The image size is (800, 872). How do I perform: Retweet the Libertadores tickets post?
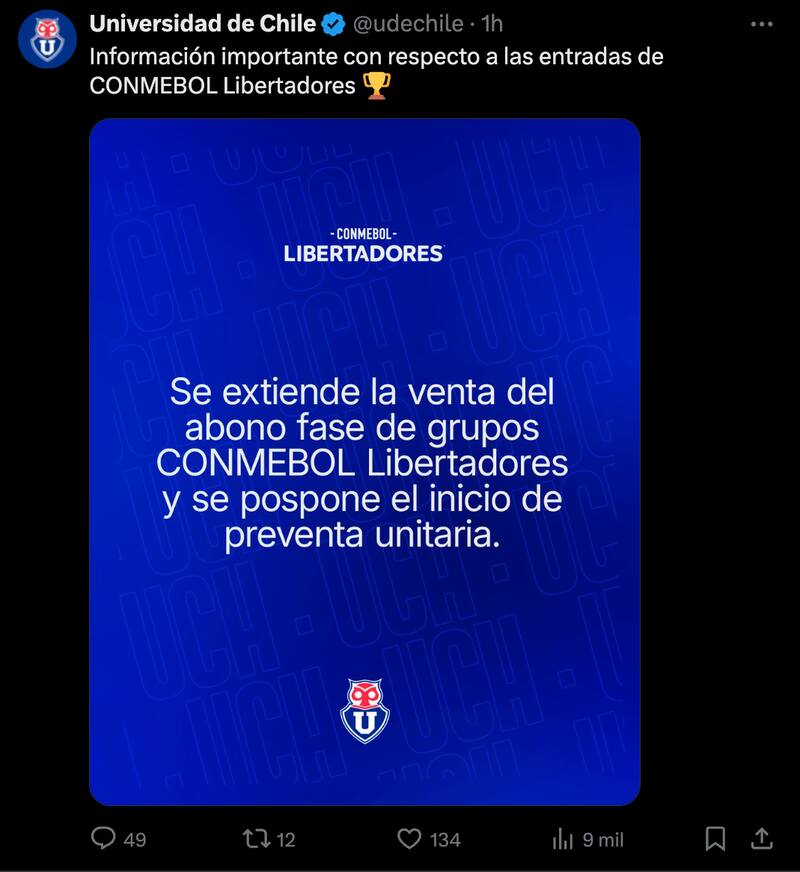(x=256, y=838)
